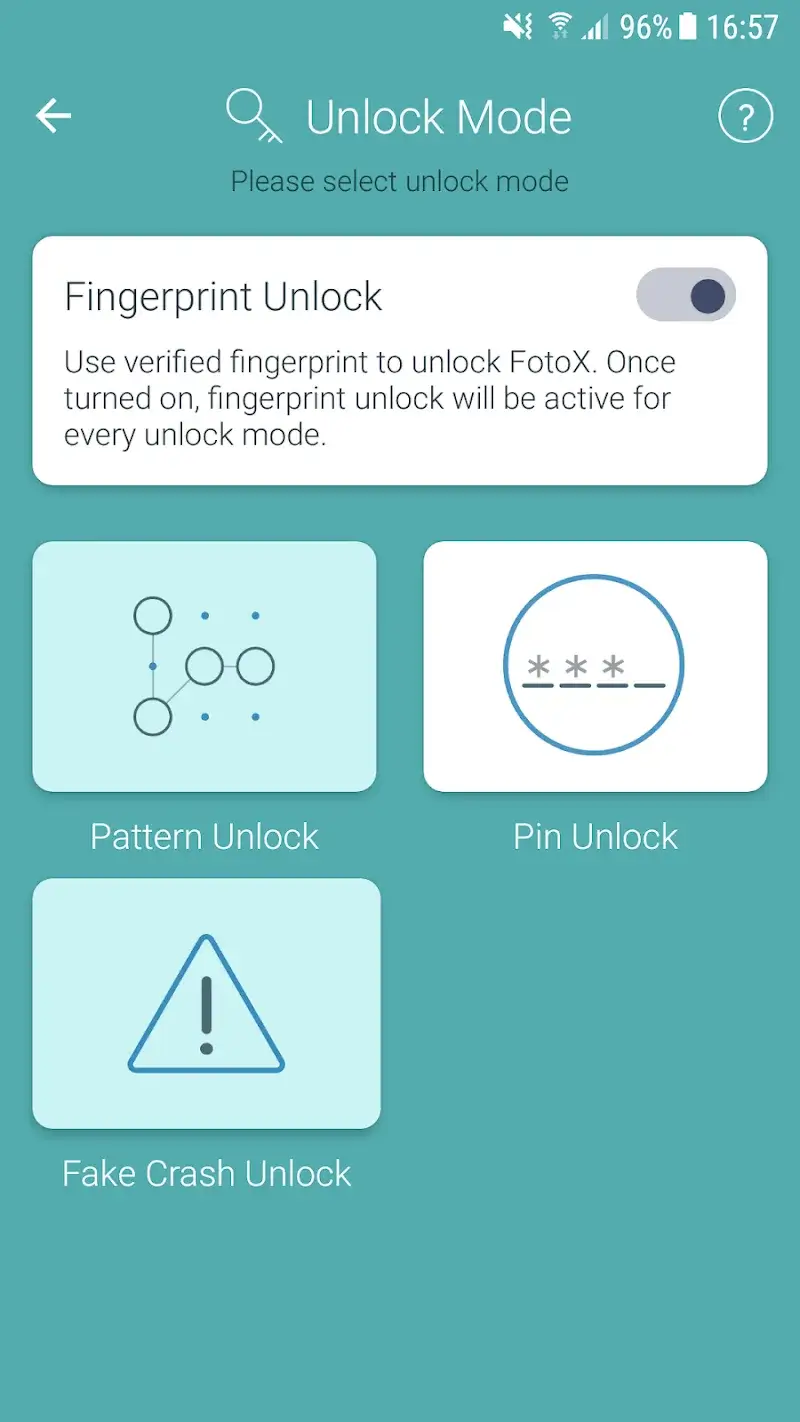Open the help question mark icon

click(x=746, y=116)
